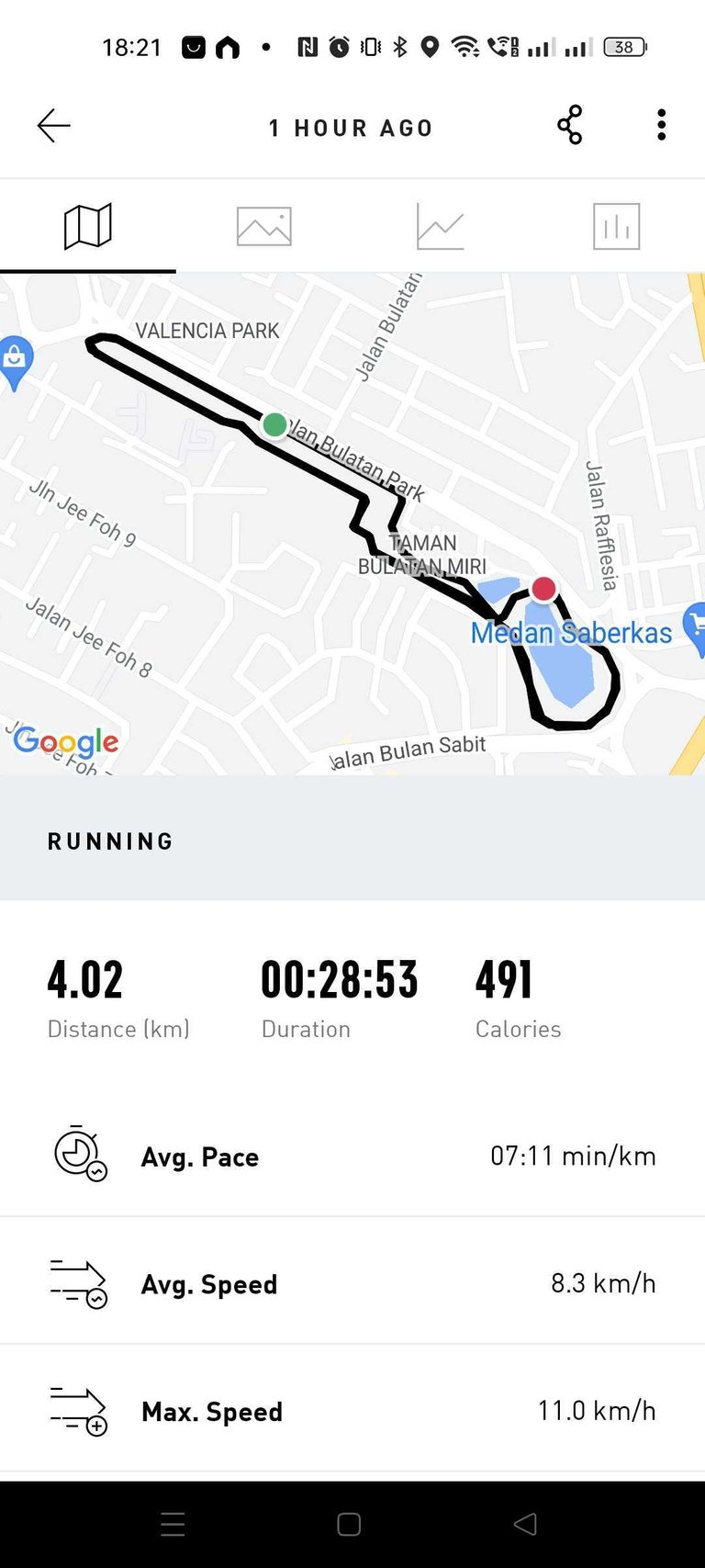
Task: Tap the system back button
Action: point(525,1525)
